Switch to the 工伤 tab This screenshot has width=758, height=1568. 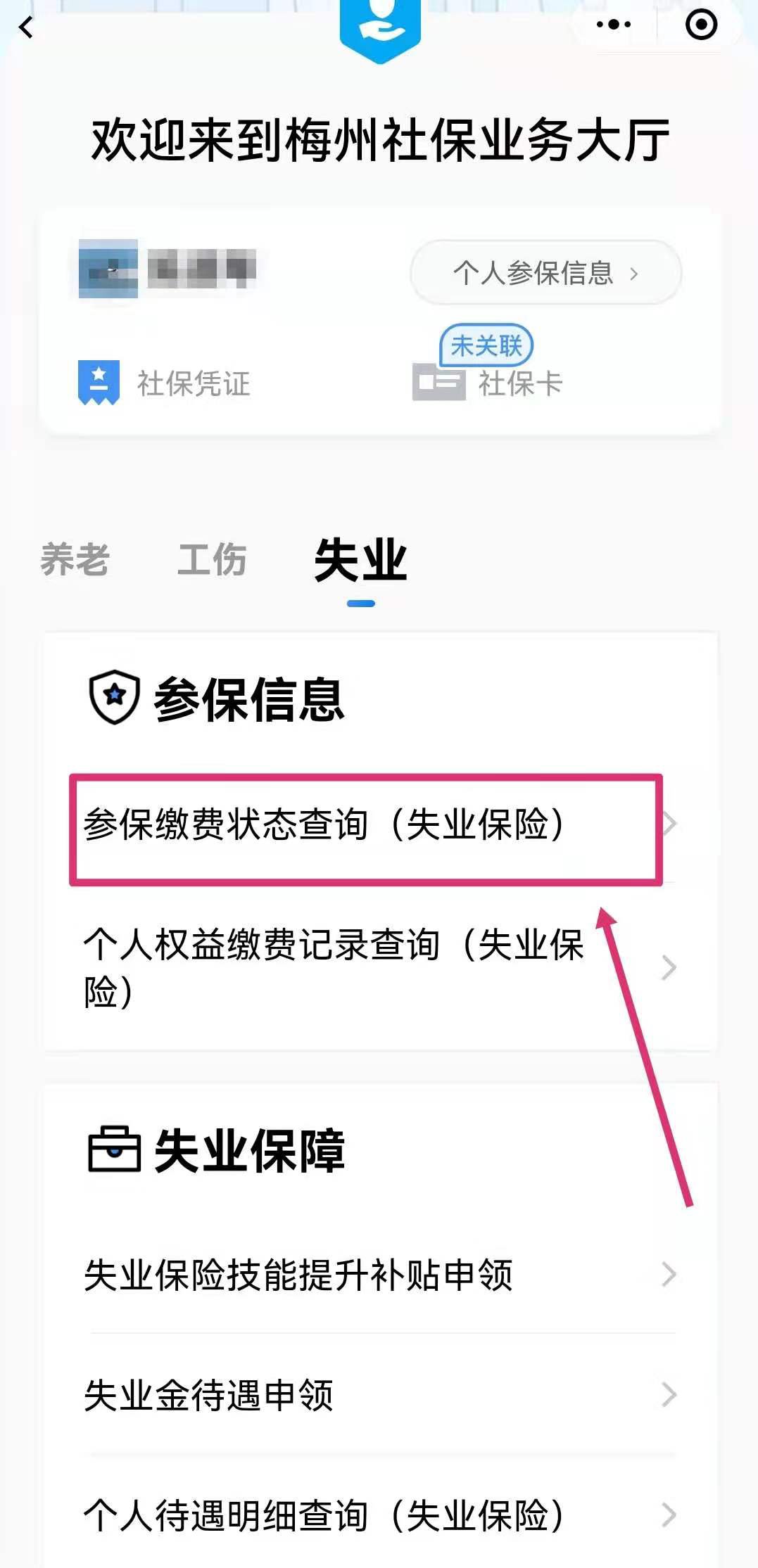click(x=212, y=560)
